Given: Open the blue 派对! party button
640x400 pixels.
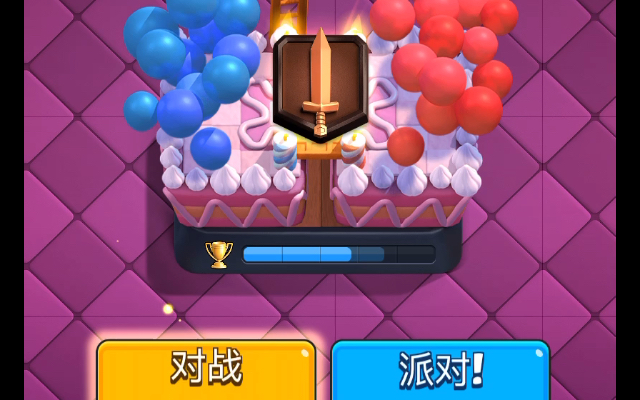Looking at the screenshot, I should 440,370.
